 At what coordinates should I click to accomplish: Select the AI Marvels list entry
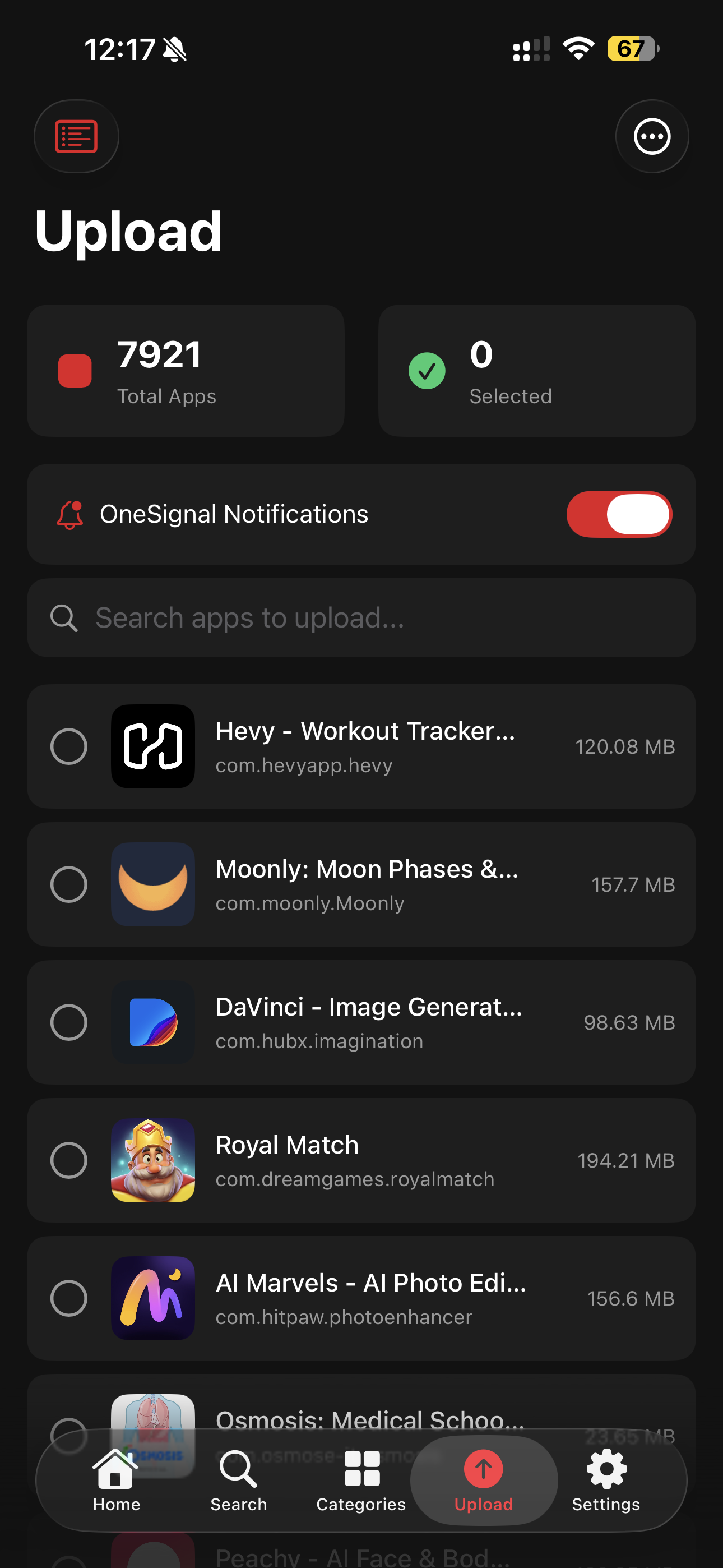click(361, 1298)
